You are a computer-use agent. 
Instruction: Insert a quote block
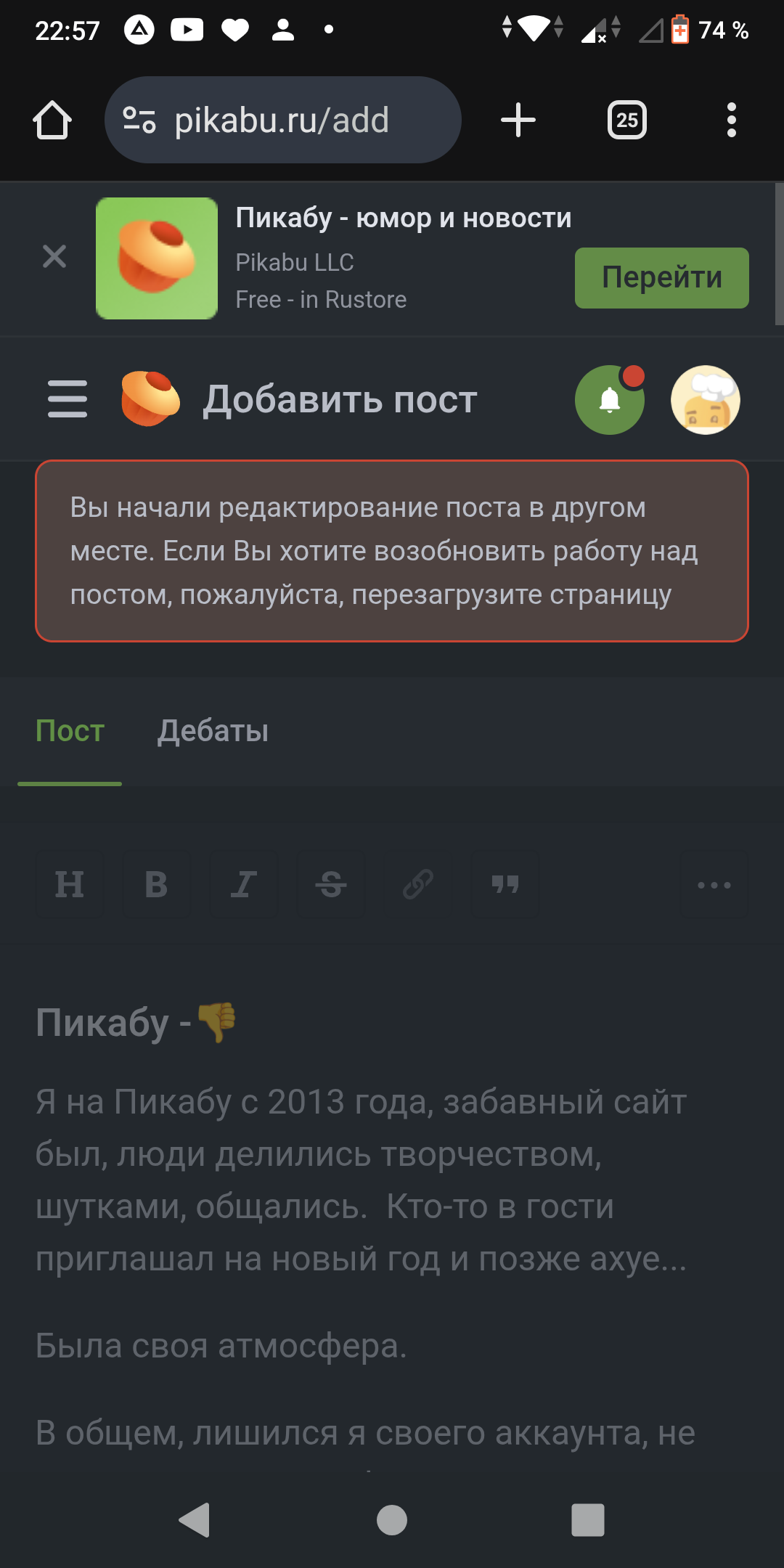tap(505, 885)
